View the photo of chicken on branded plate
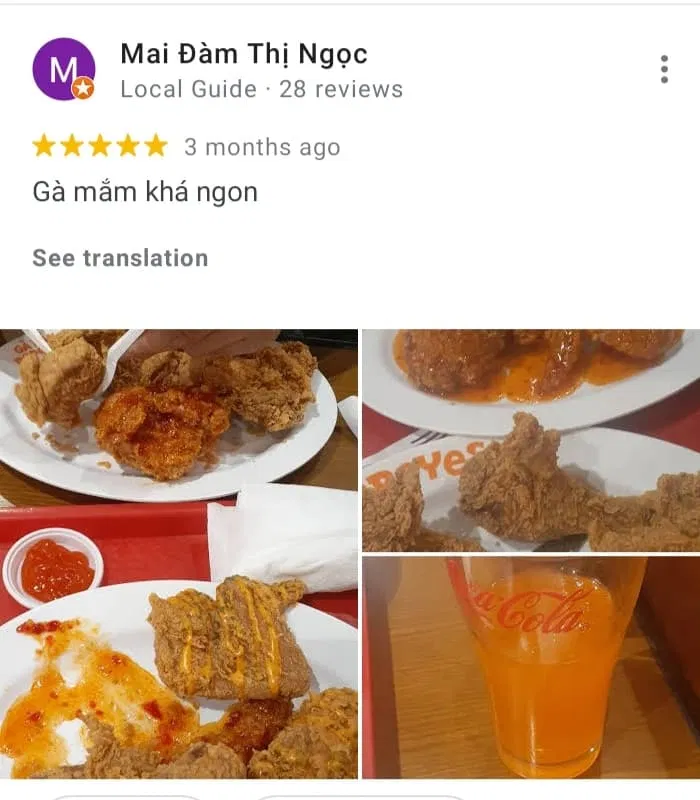This screenshot has height=800, width=700. 531,440
